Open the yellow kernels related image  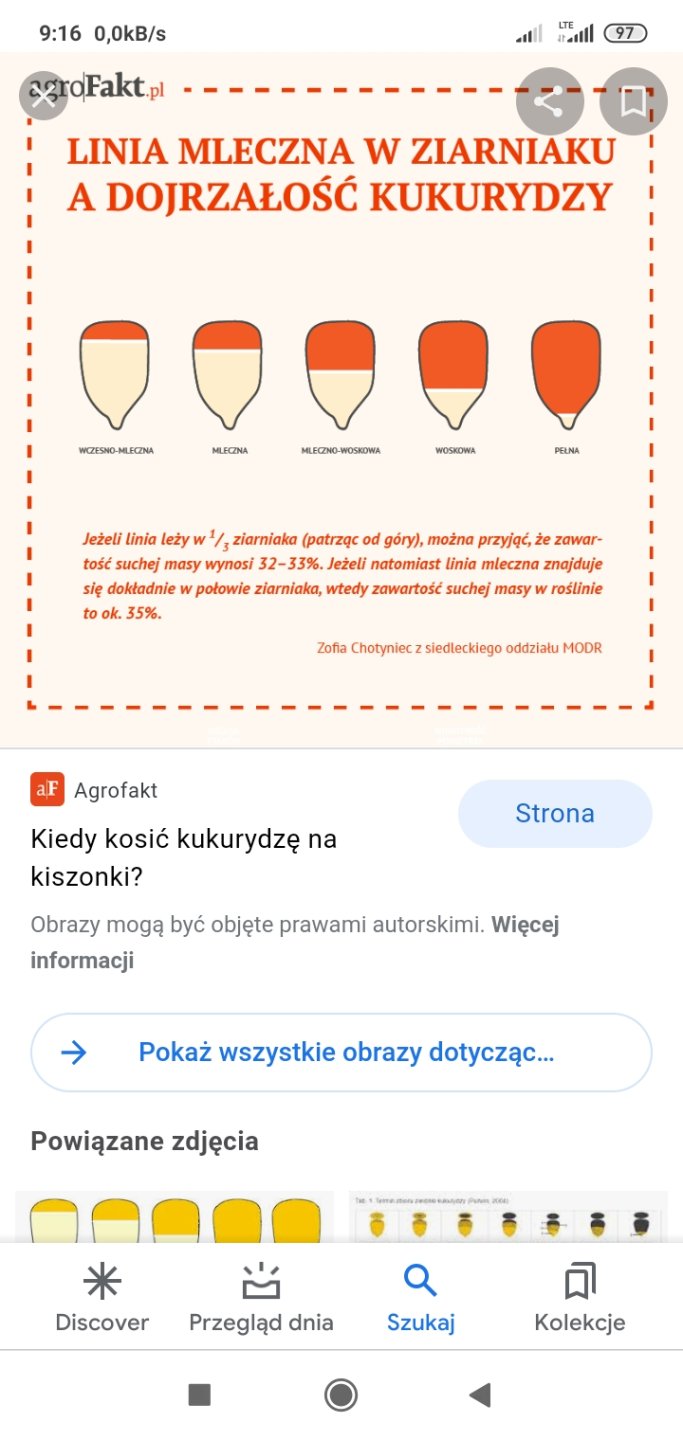[x=175, y=1218]
